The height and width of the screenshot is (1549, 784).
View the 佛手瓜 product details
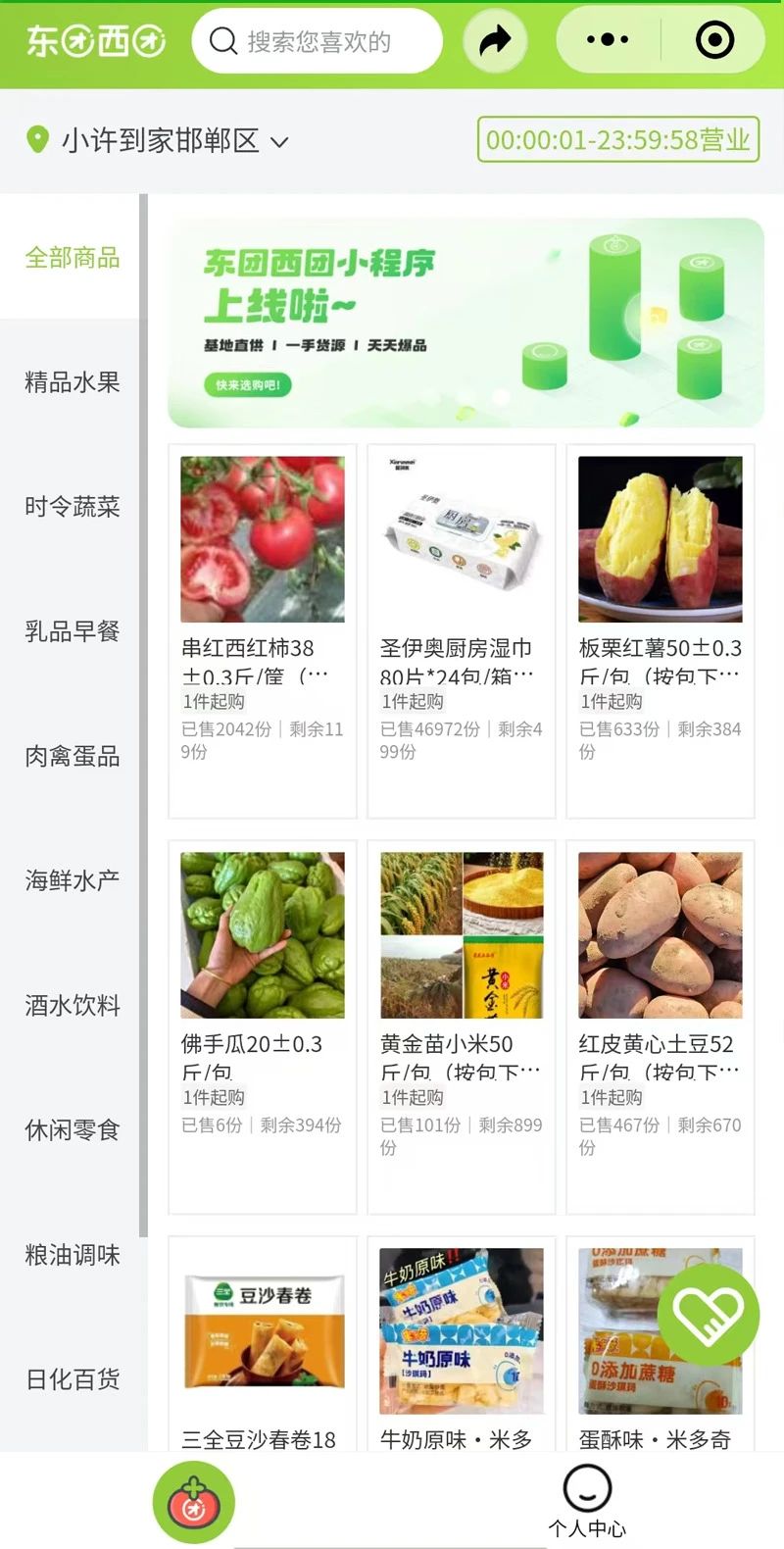pyautogui.click(x=263, y=1027)
